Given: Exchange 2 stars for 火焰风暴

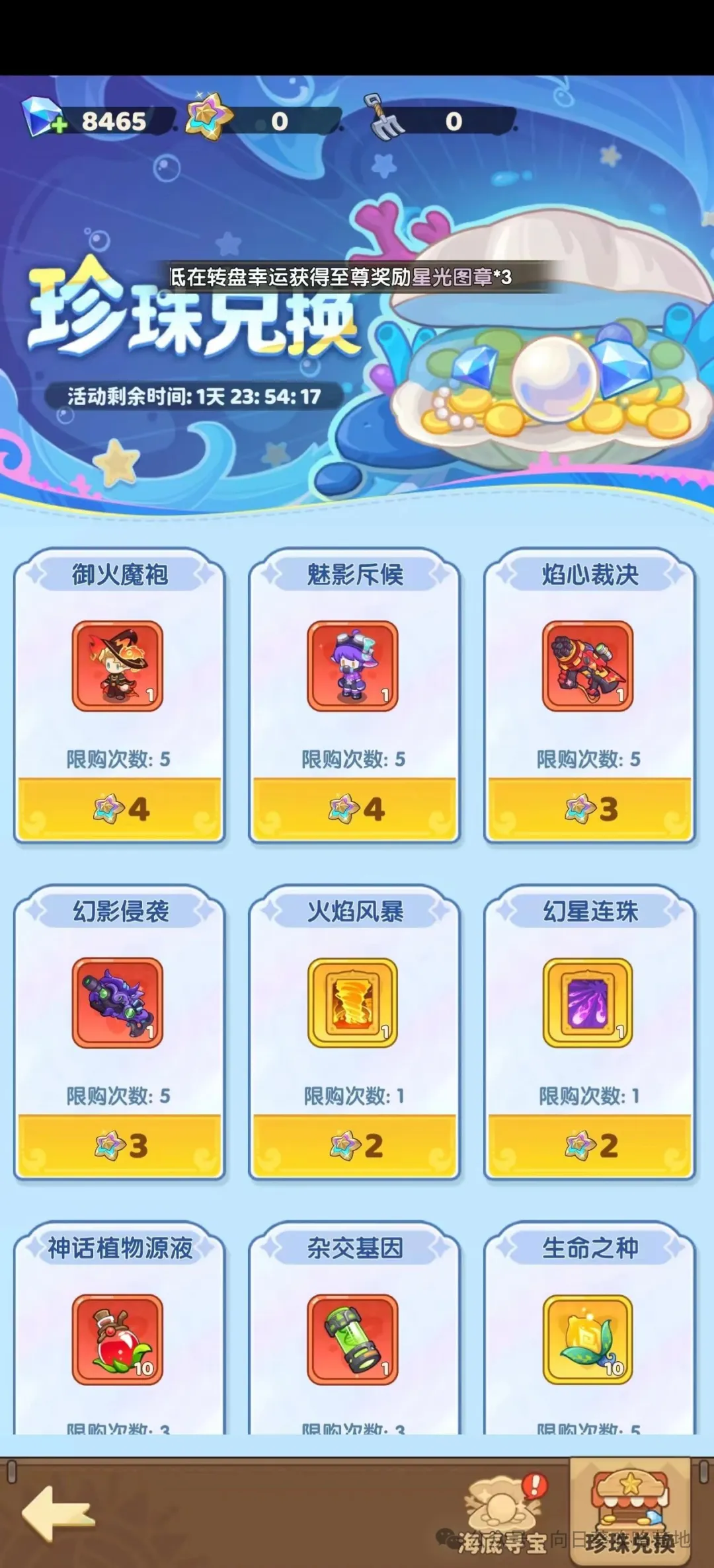Looking at the screenshot, I should click(x=355, y=1146).
